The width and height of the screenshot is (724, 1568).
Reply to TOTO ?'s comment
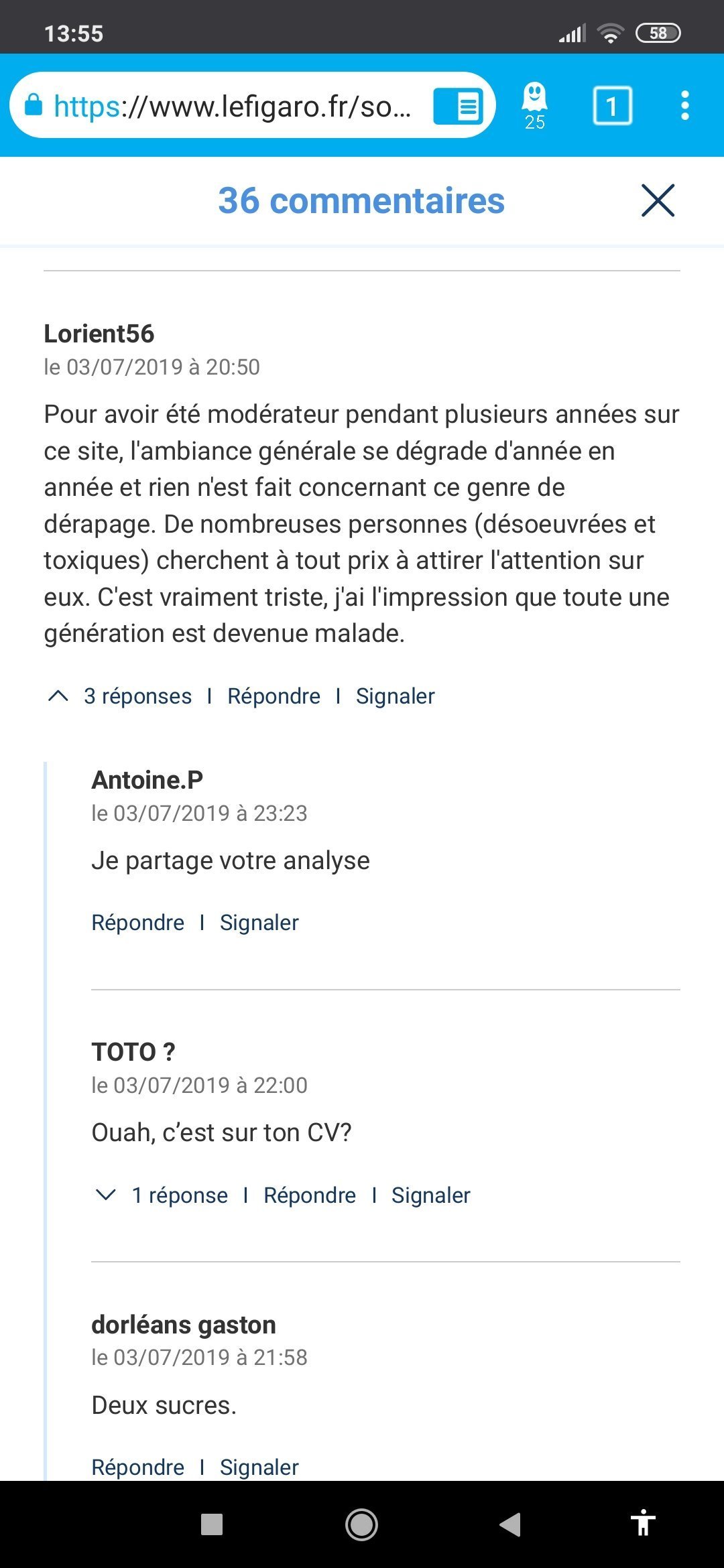[x=309, y=1195]
